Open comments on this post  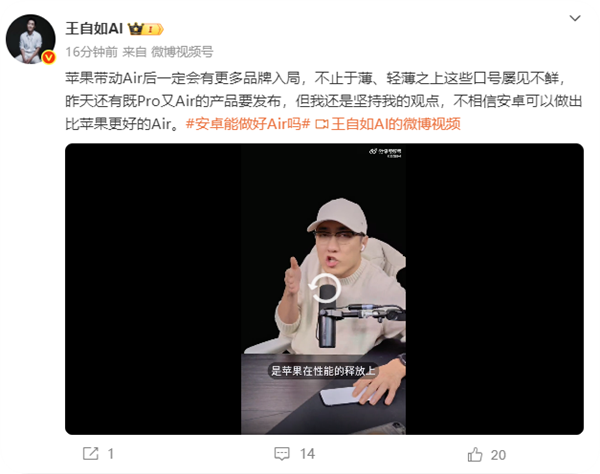pyautogui.click(x=296, y=454)
